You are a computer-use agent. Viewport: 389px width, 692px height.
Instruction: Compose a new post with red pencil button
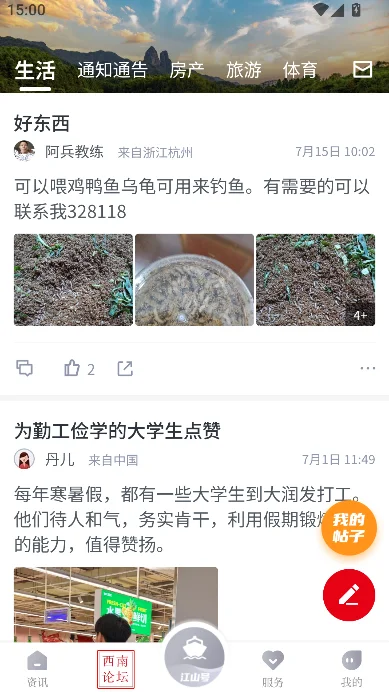coord(349,595)
